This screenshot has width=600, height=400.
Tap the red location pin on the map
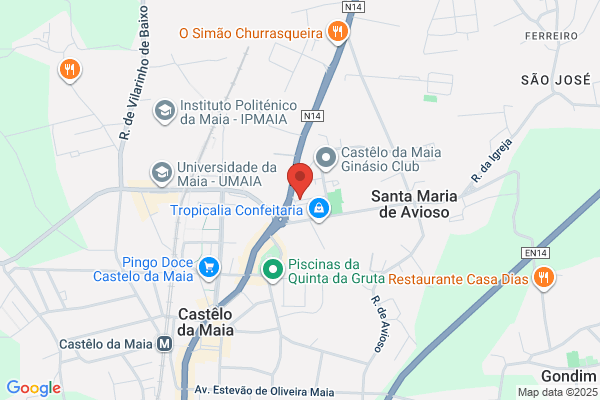(x=300, y=180)
